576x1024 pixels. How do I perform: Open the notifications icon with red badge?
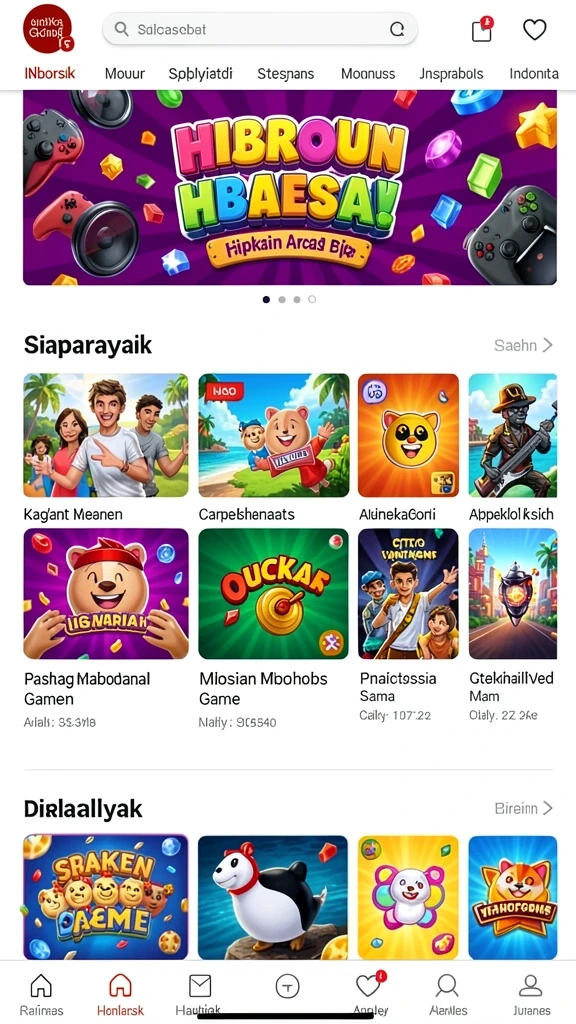click(x=482, y=29)
